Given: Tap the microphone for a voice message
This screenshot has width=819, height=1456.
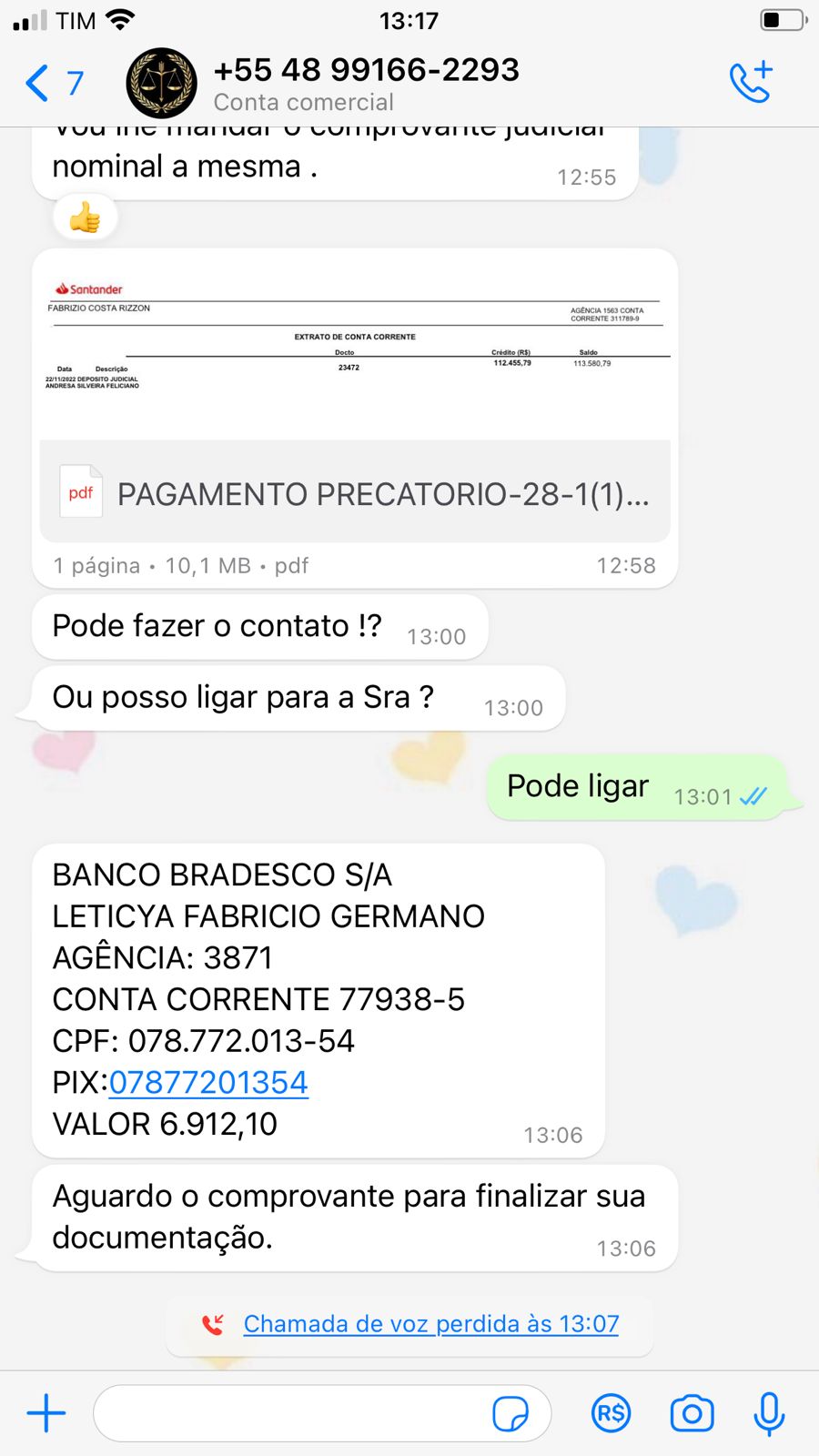Looking at the screenshot, I should point(769,1413).
